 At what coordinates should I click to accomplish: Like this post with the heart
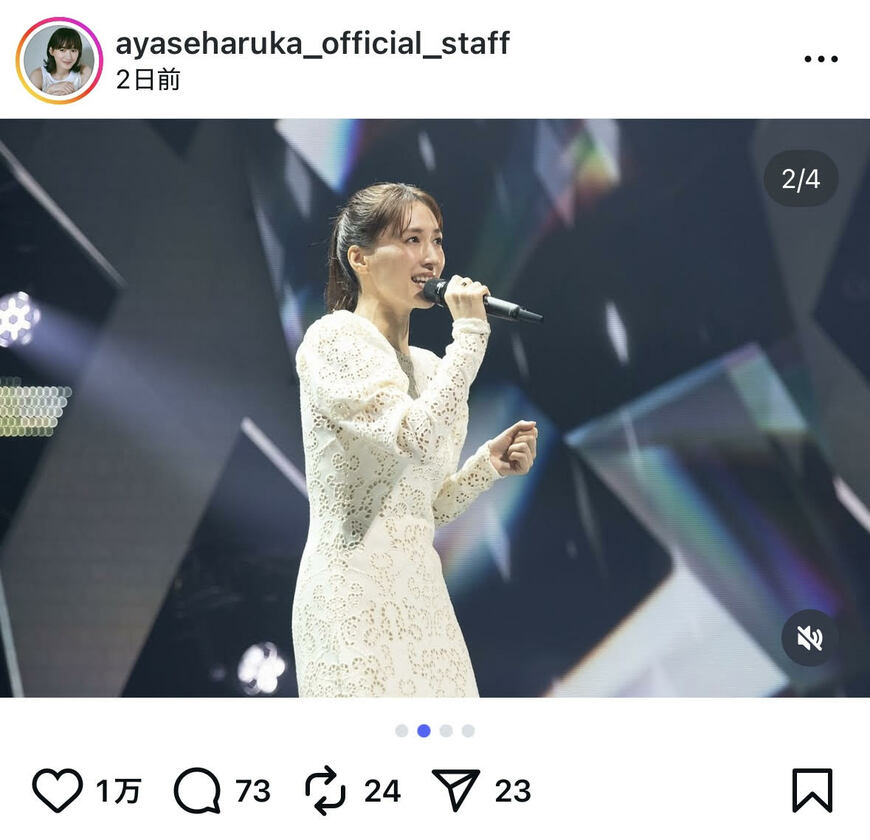(57, 791)
